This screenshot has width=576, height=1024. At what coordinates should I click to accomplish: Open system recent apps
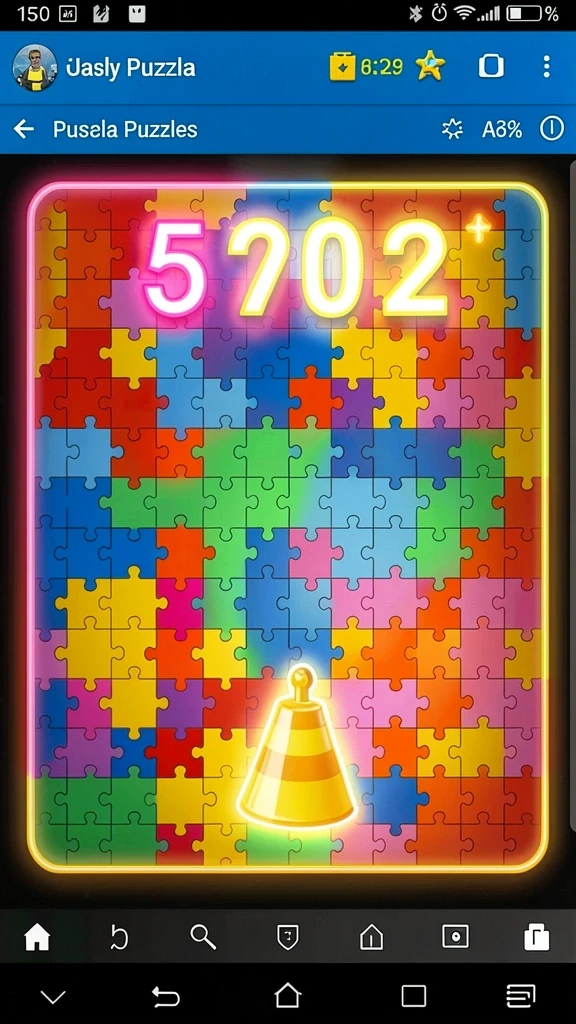point(413,997)
